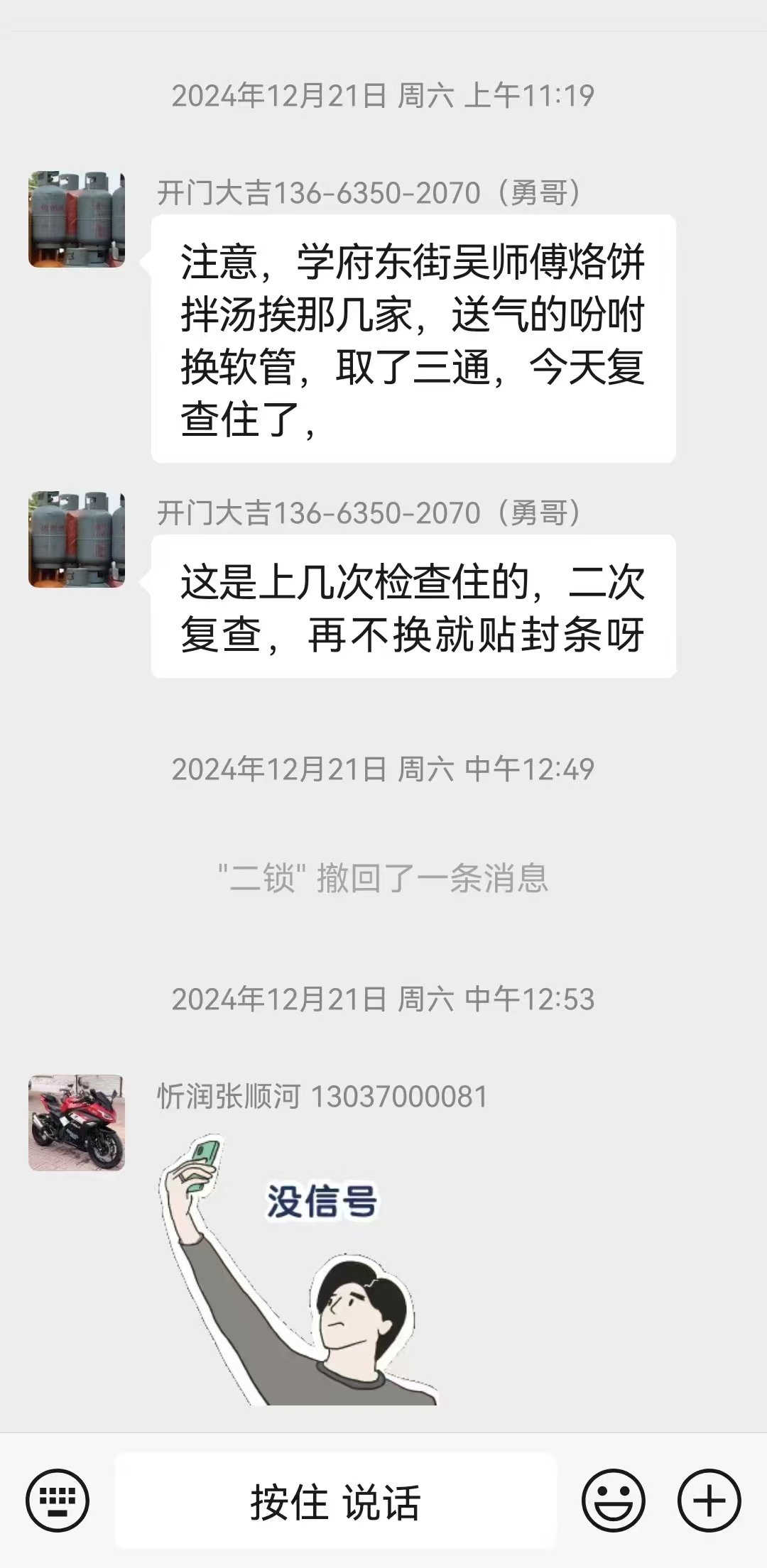
Task: Tap the 按住 说话 voice button
Action: point(335,1501)
